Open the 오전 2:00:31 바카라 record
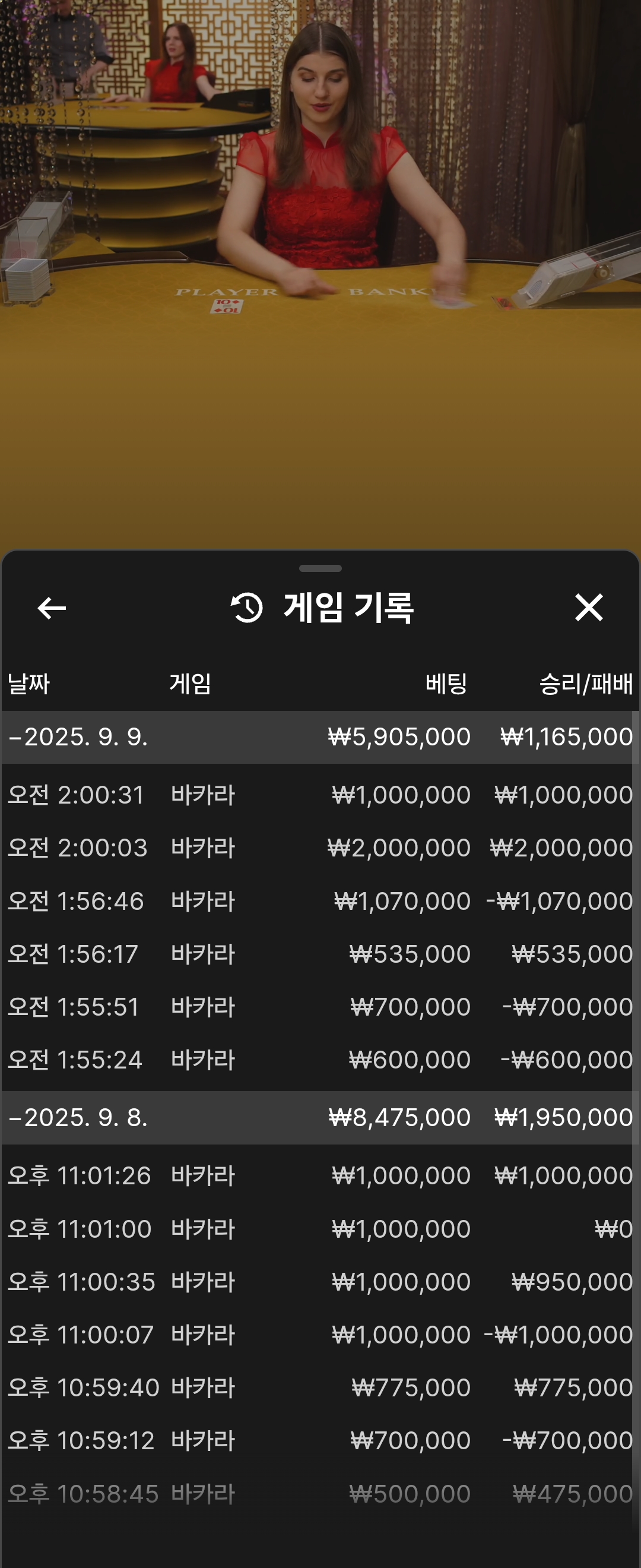The height and width of the screenshot is (1568, 641). 320,795
